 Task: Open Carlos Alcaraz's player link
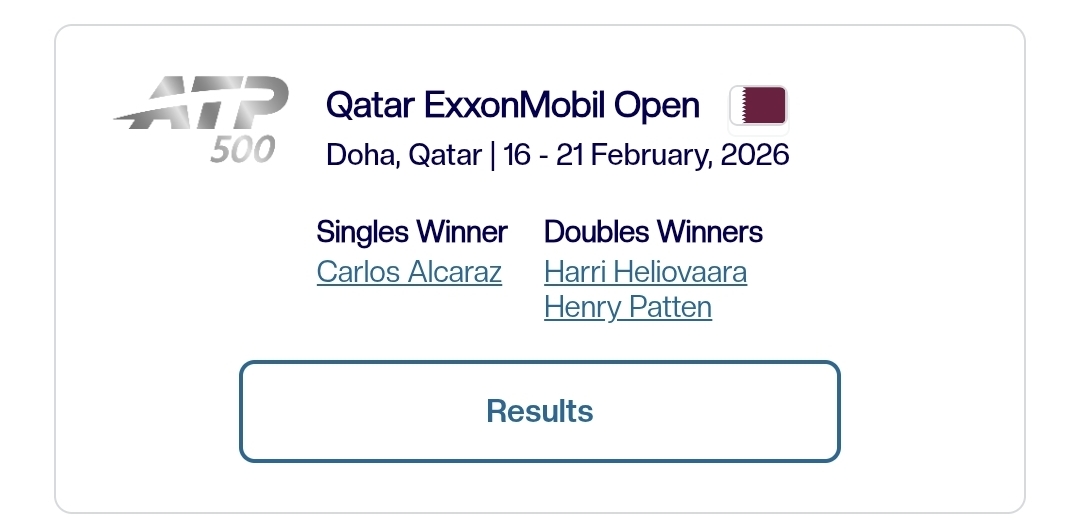(409, 272)
